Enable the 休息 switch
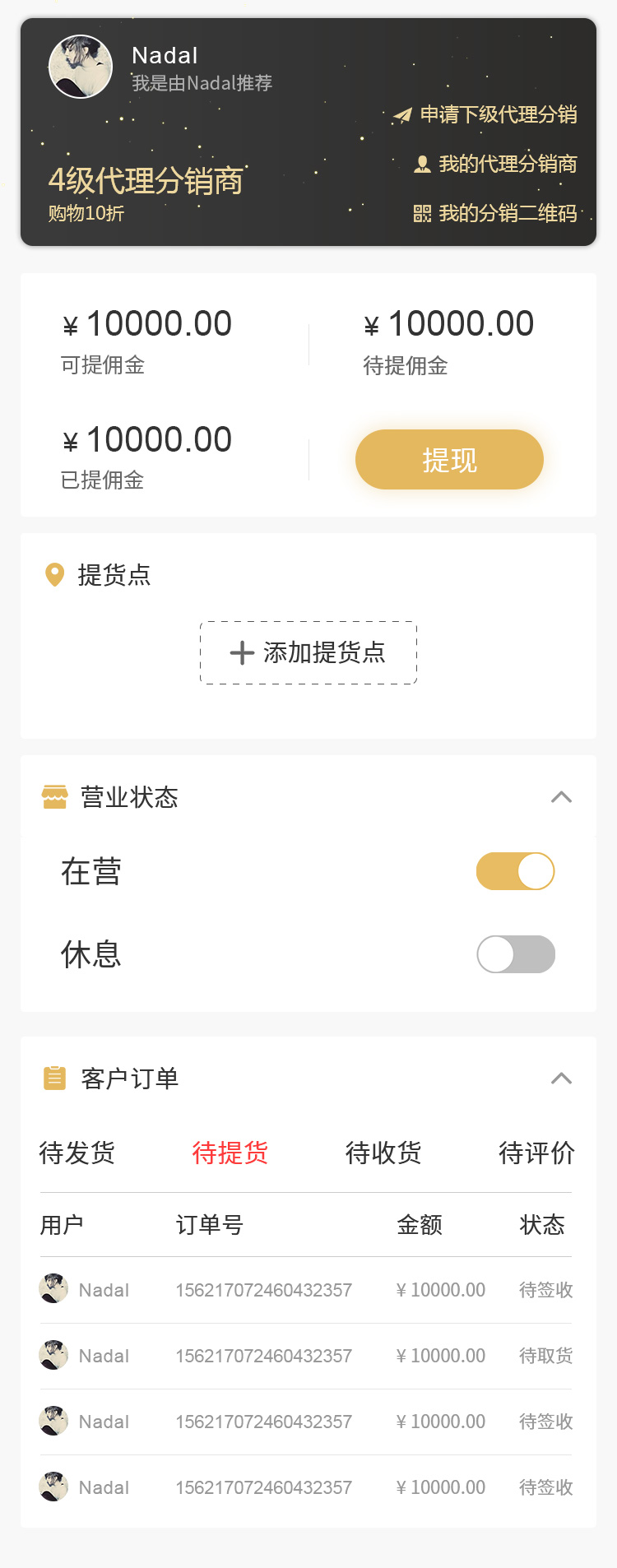617x1568 pixels. click(x=516, y=954)
